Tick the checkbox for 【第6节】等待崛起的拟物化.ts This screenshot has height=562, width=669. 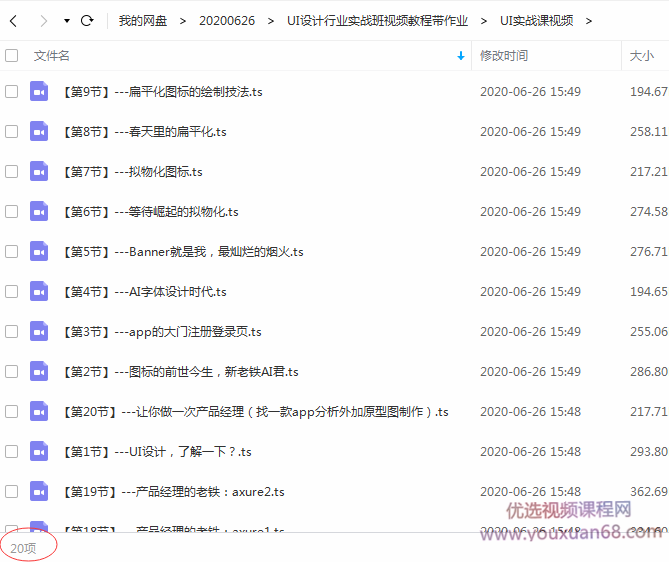[x=12, y=212]
